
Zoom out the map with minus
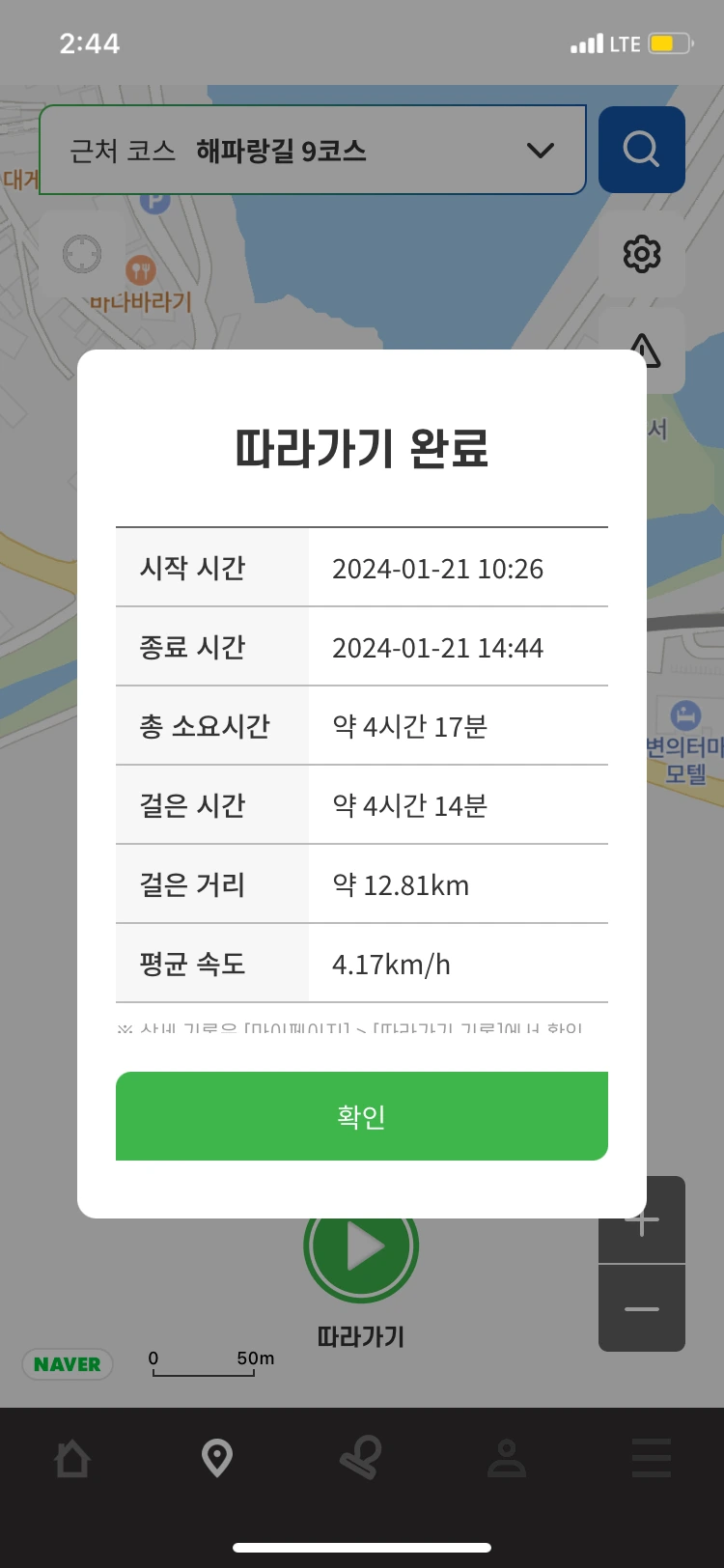click(x=642, y=1309)
